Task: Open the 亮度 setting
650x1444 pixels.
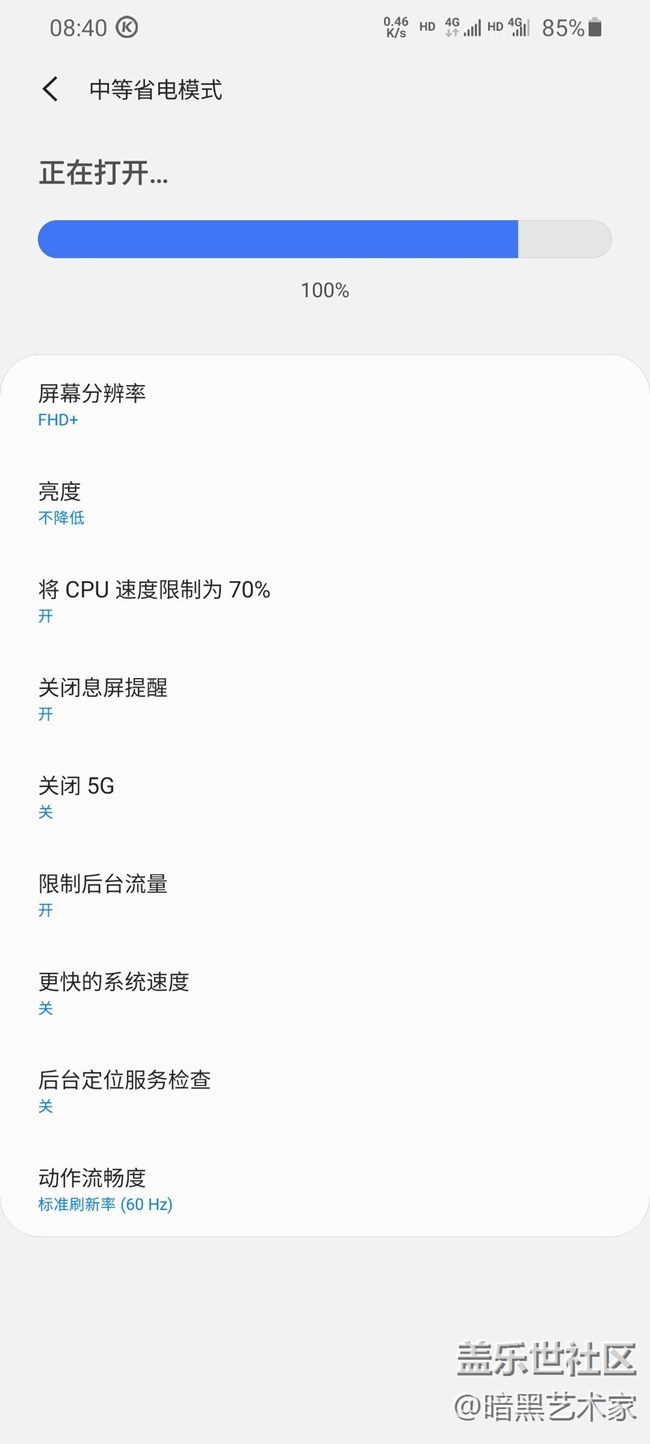Action: click(x=325, y=503)
